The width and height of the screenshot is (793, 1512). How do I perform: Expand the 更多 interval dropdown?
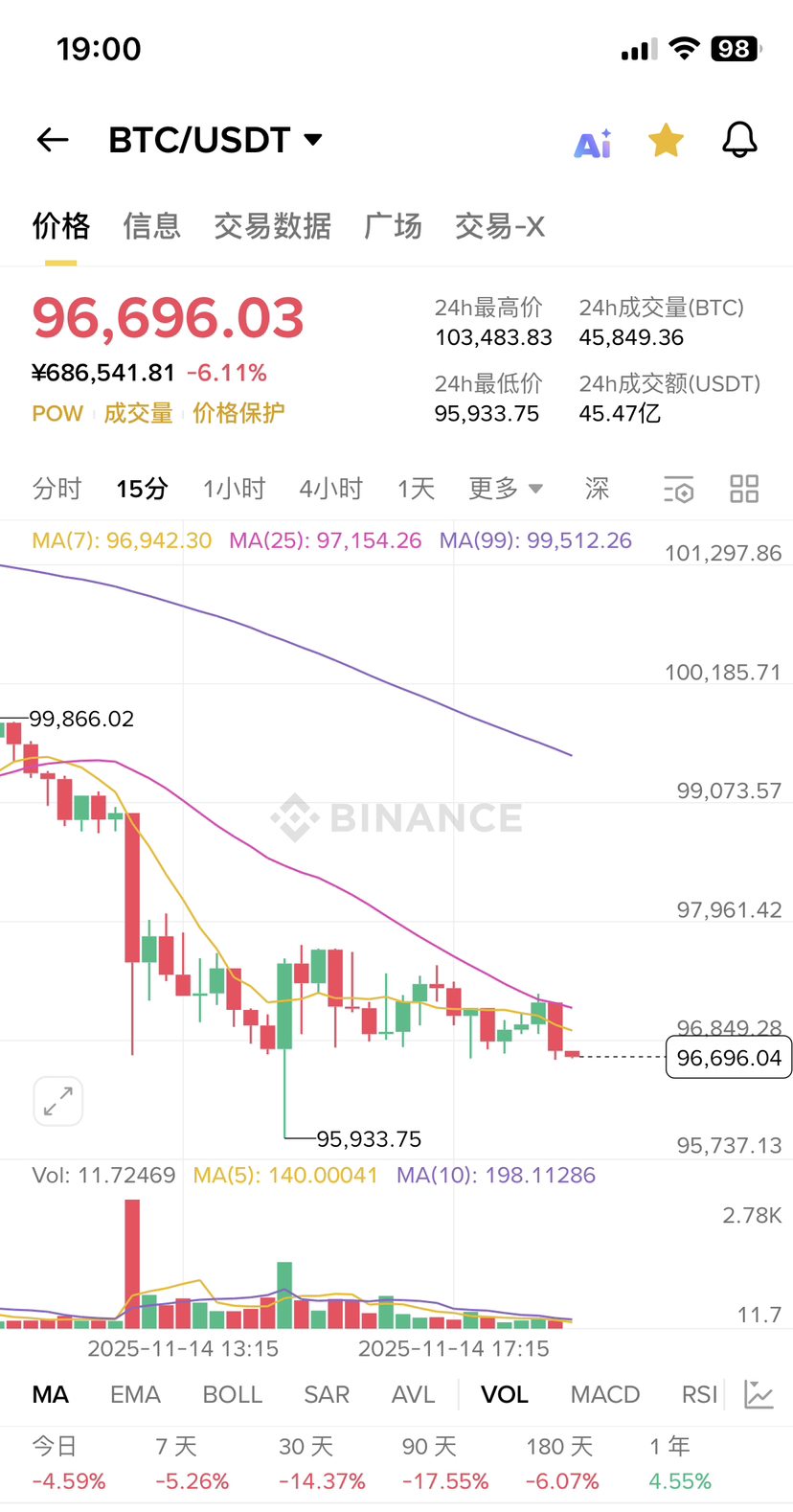pos(505,489)
